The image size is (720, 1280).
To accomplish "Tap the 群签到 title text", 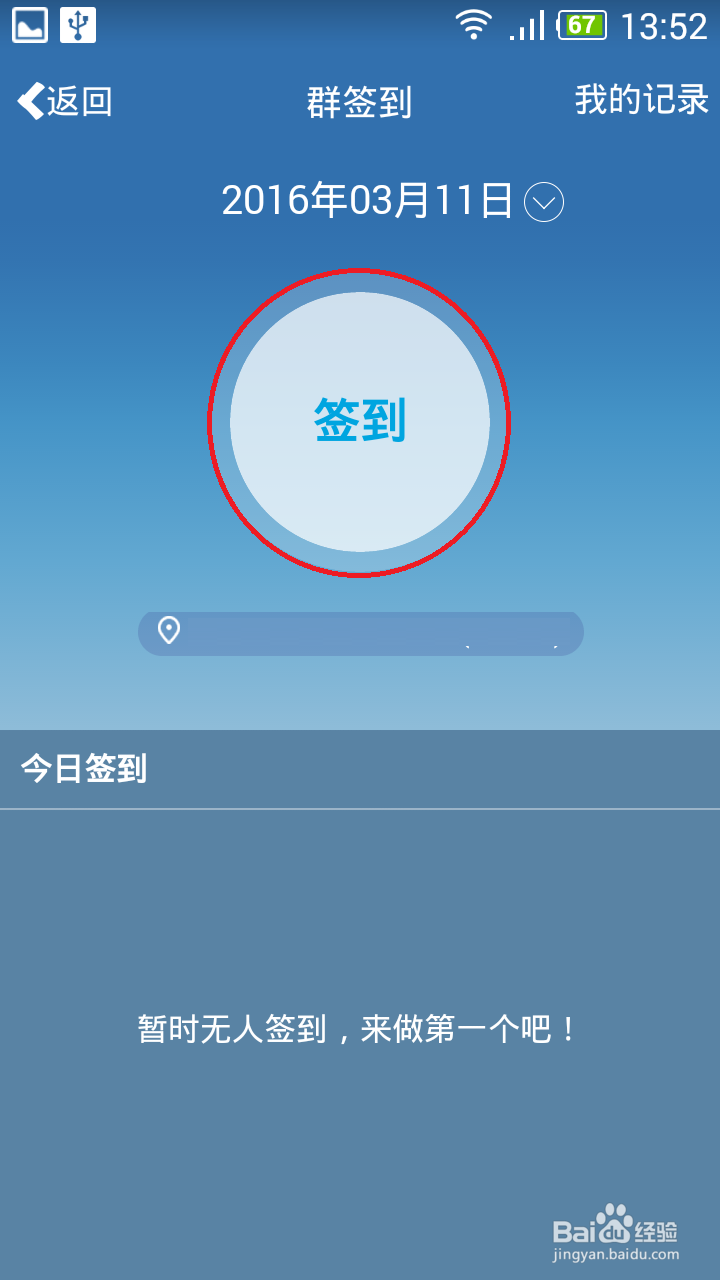I will [359, 100].
